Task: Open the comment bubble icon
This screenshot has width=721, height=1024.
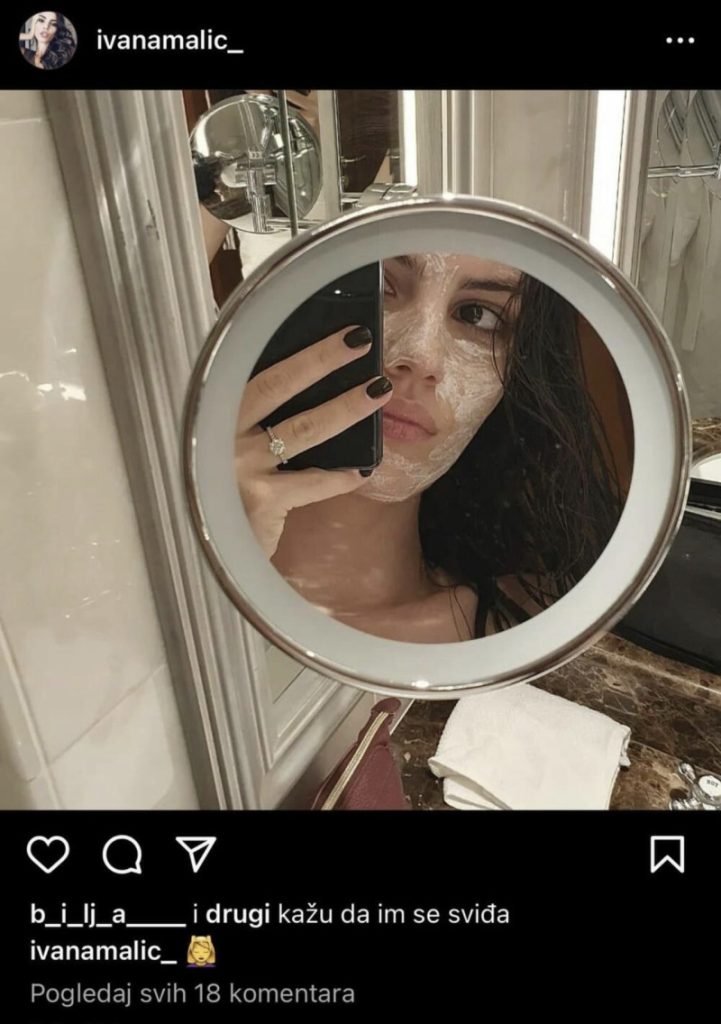Action: [122, 854]
